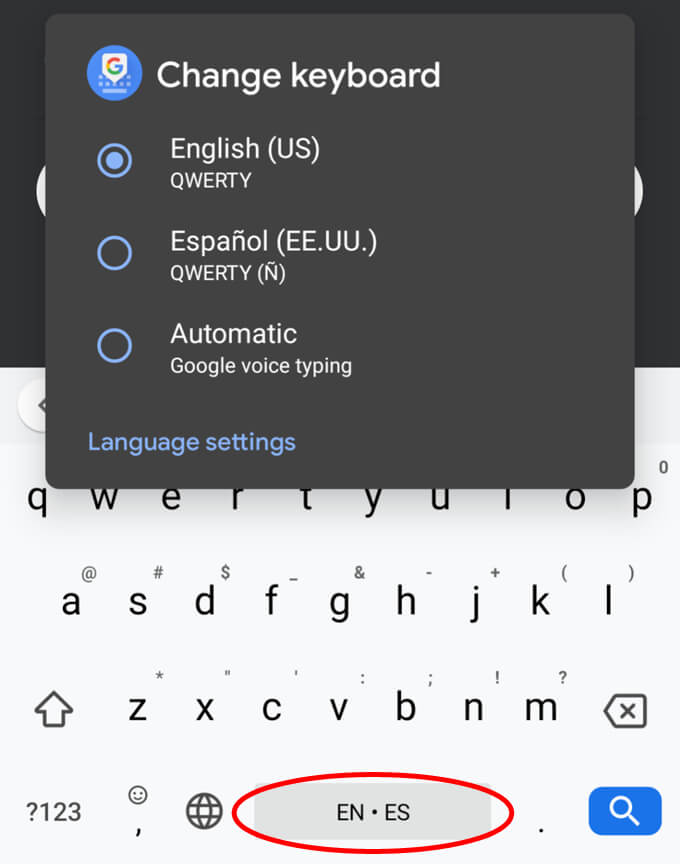
Task: Tap the globe language switch key
Action: pyautogui.click(x=205, y=812)
